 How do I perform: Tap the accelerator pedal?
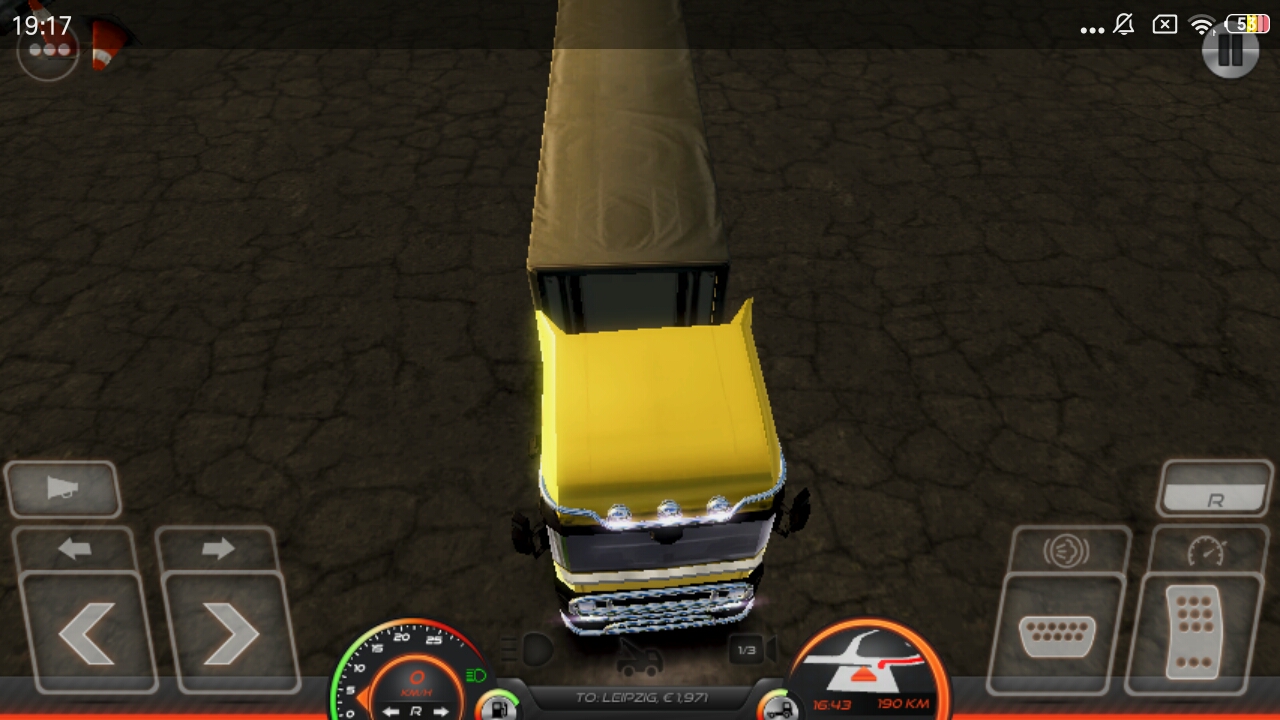click(1194, 632)
